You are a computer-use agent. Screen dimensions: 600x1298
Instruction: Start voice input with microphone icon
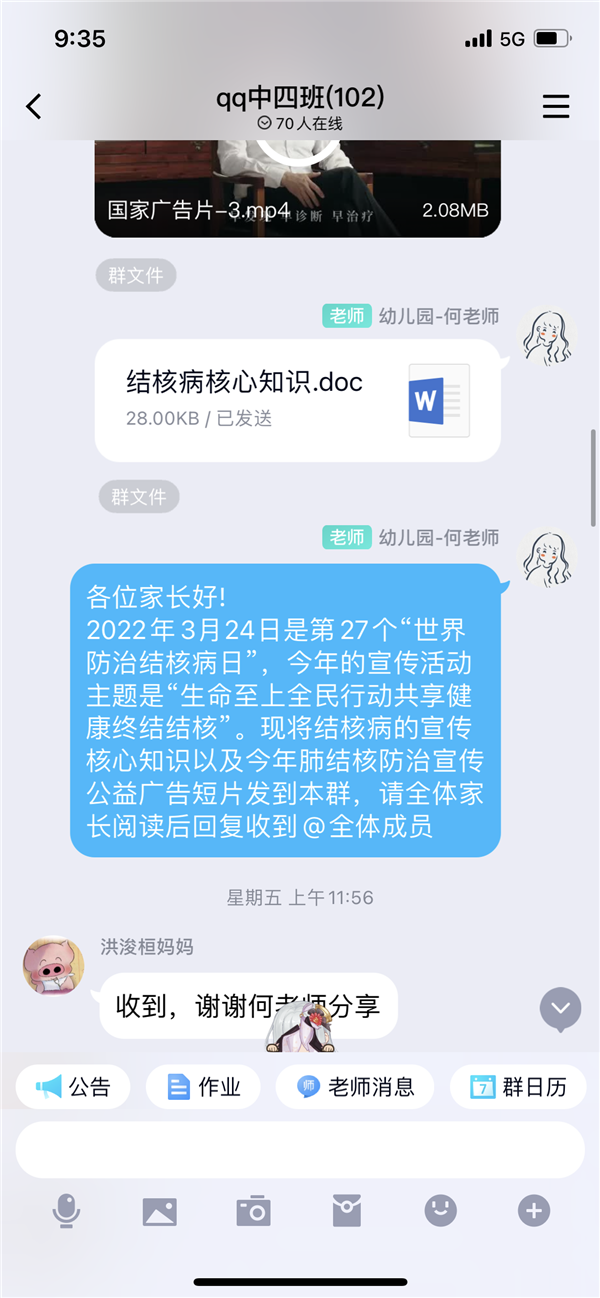[x=66, y=1211]
